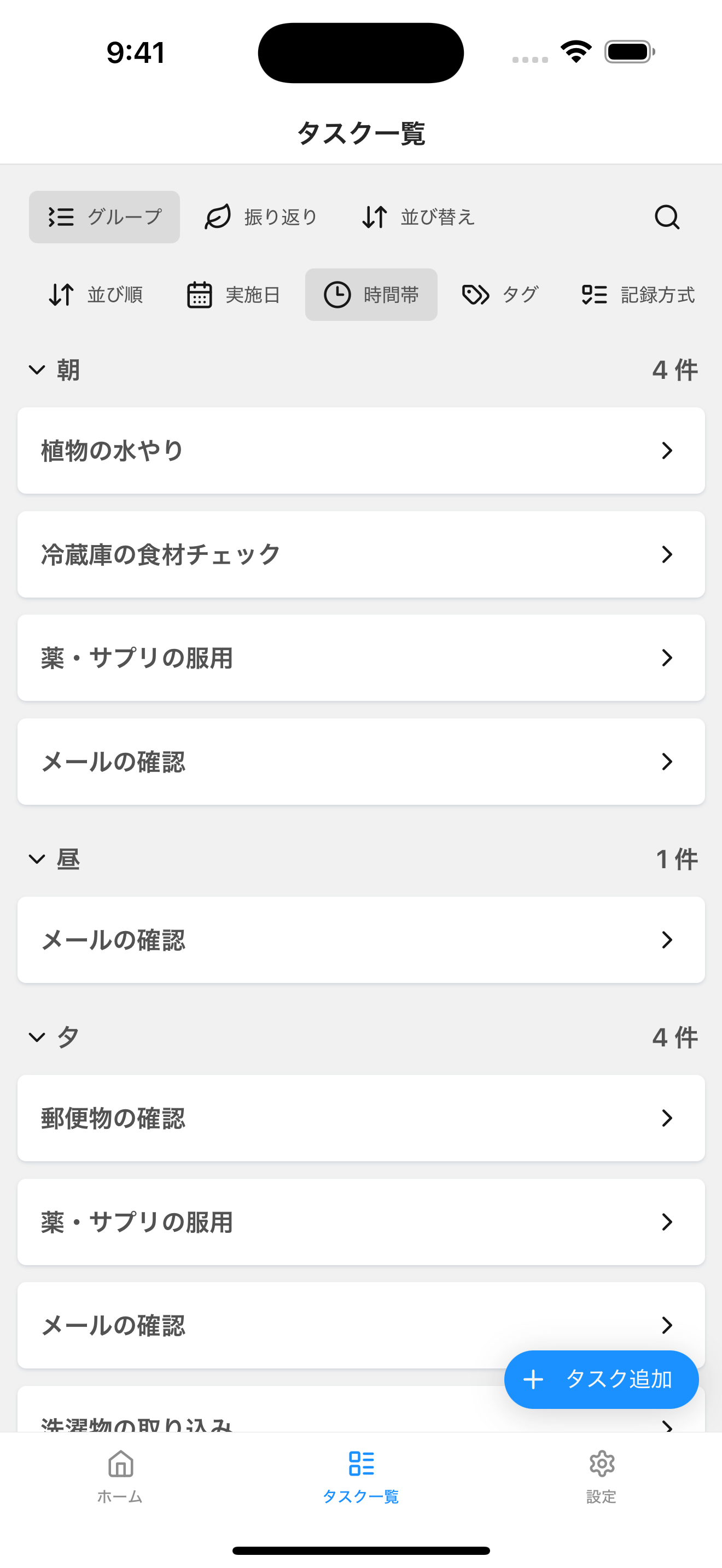Open メールの確認 under the 昼 section
This screenshot has width=722, height=1568.
[360, 939]
